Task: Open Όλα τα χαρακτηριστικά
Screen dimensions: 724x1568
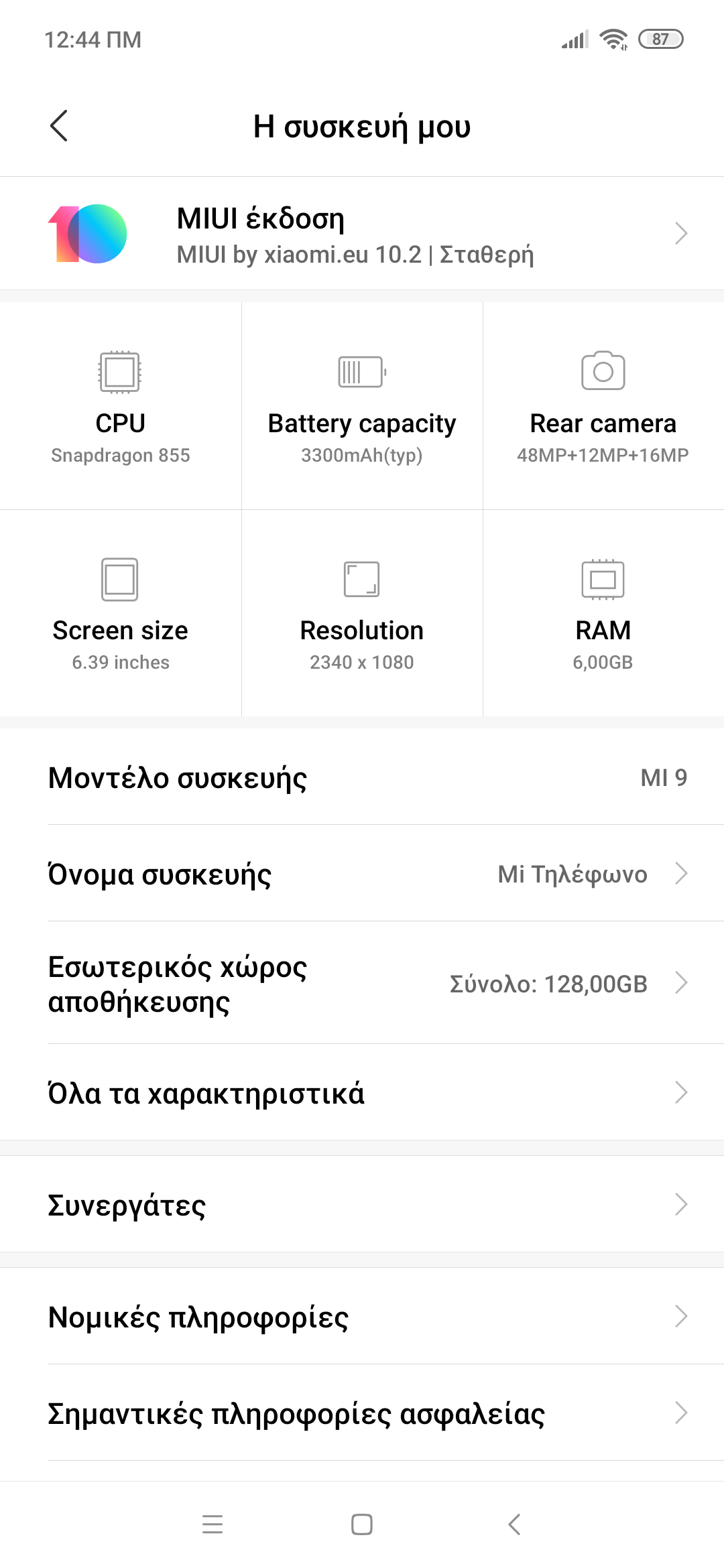Action: pos(362,1093)
